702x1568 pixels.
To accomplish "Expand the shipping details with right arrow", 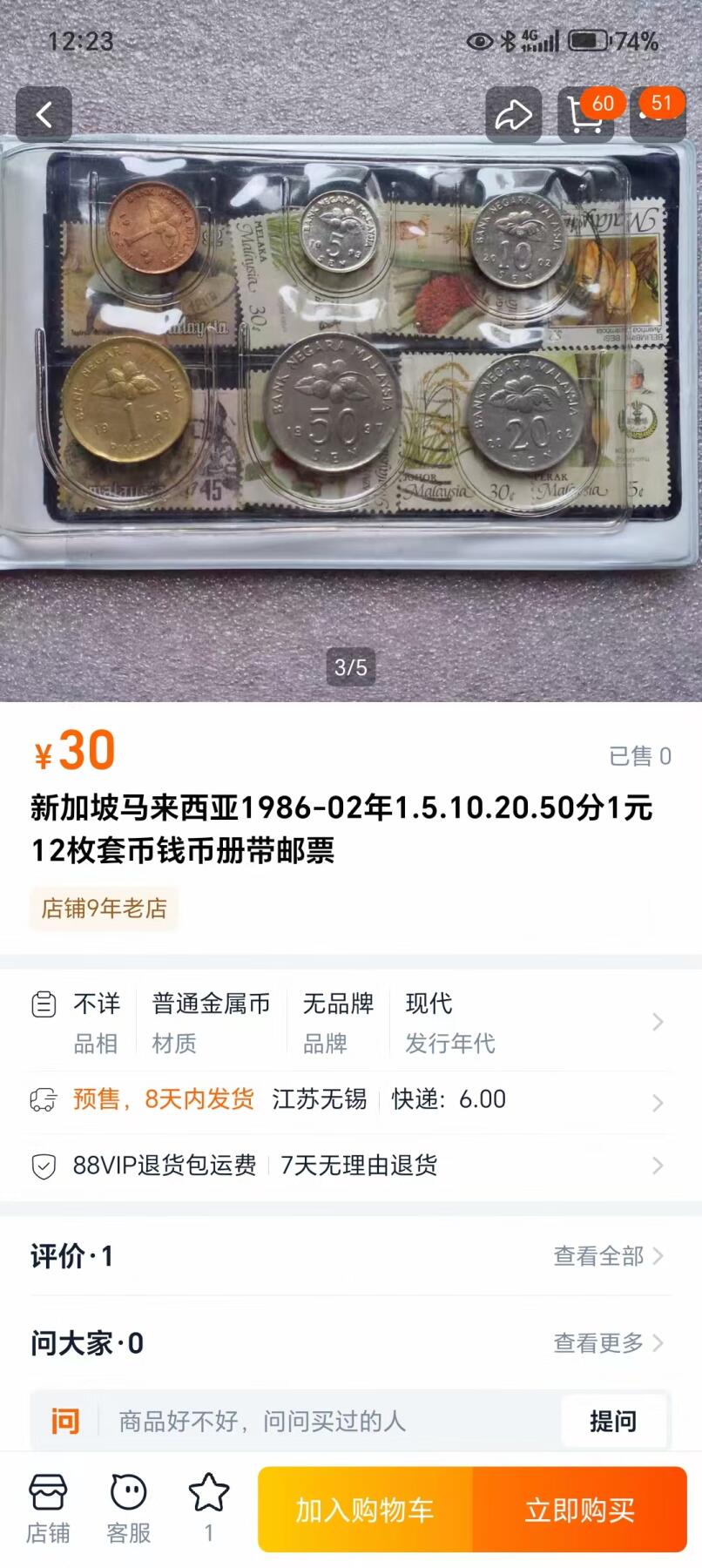I will click(658, 1100).
